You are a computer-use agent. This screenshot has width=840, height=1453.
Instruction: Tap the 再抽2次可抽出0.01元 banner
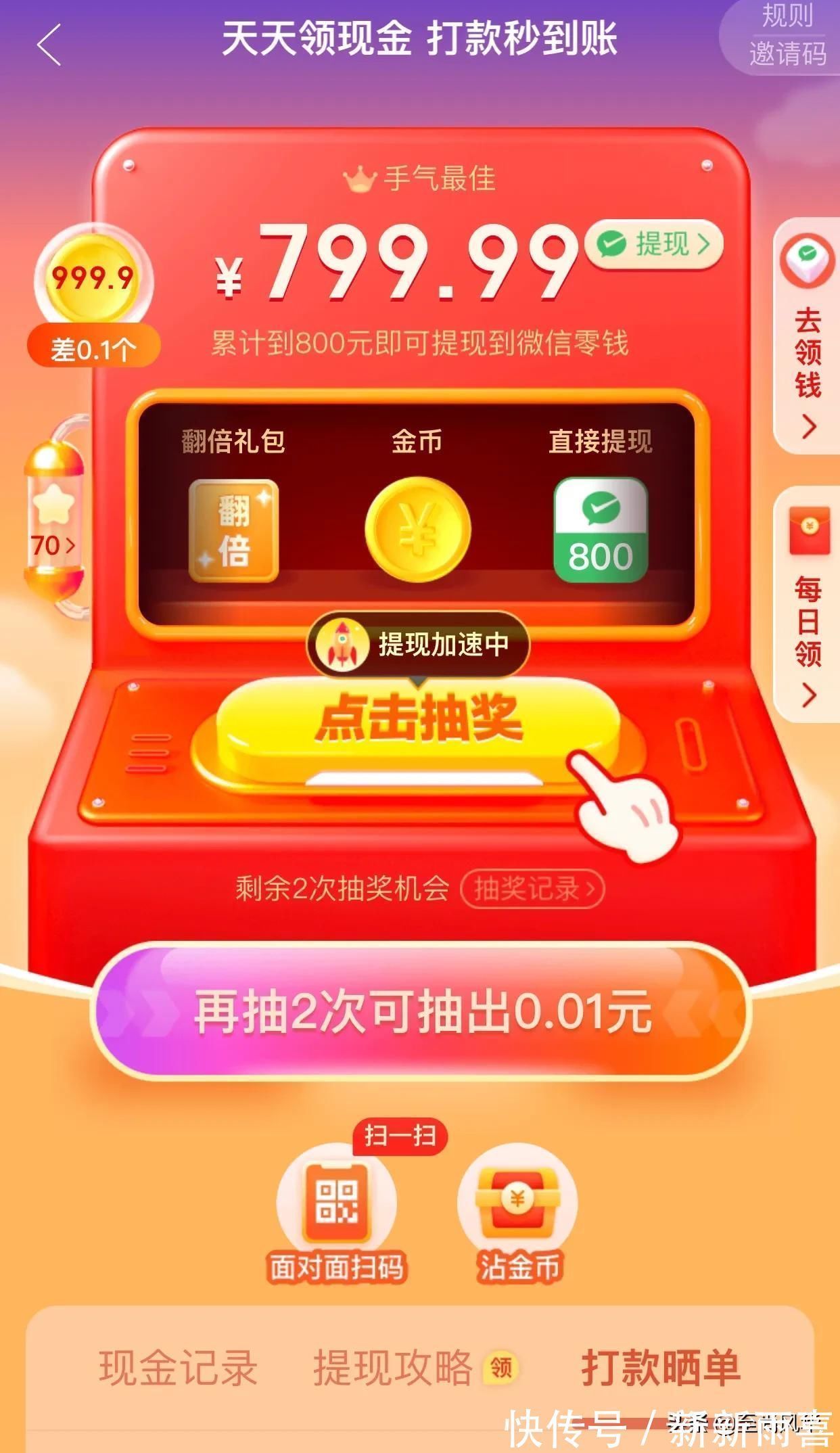click(x=420, y=1011)
